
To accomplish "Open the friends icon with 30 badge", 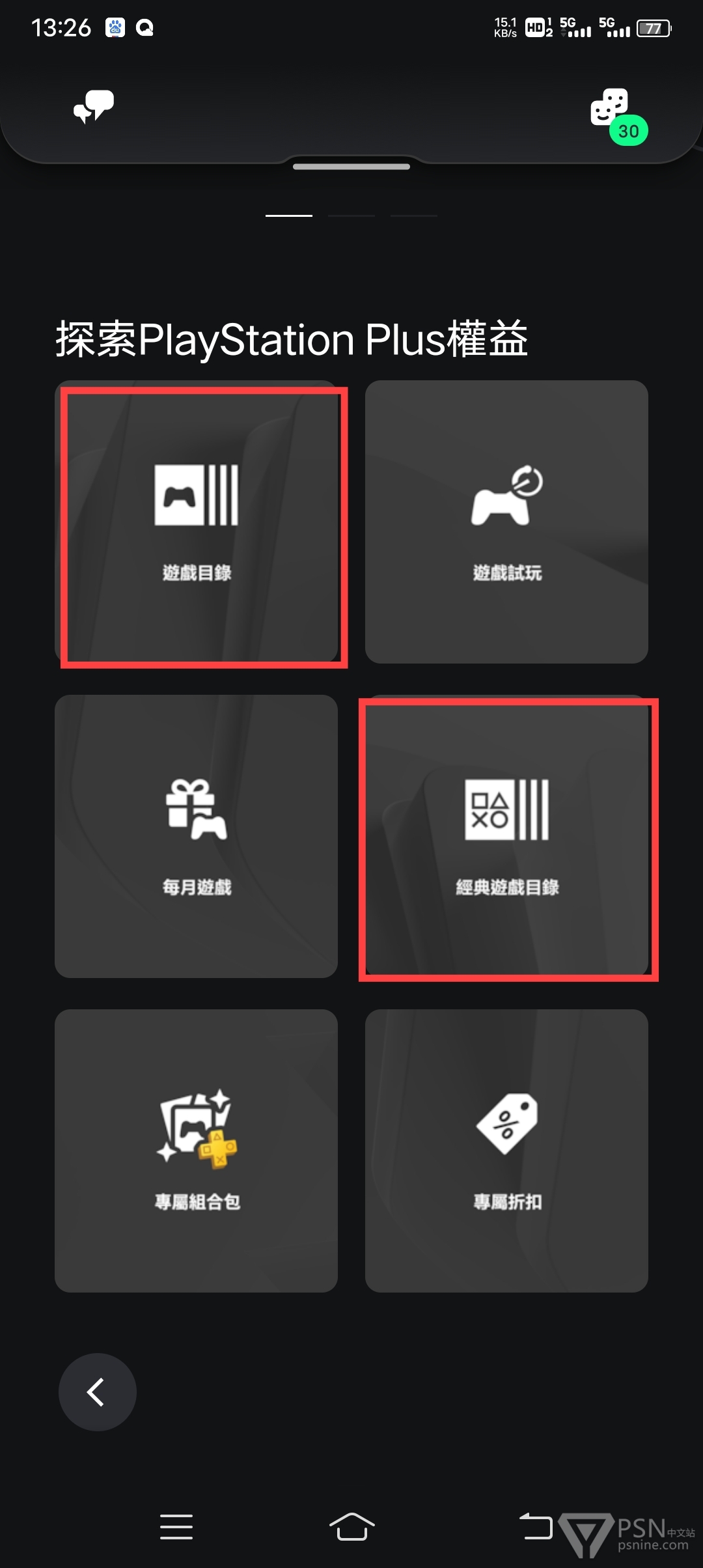I will click(618, 116).
